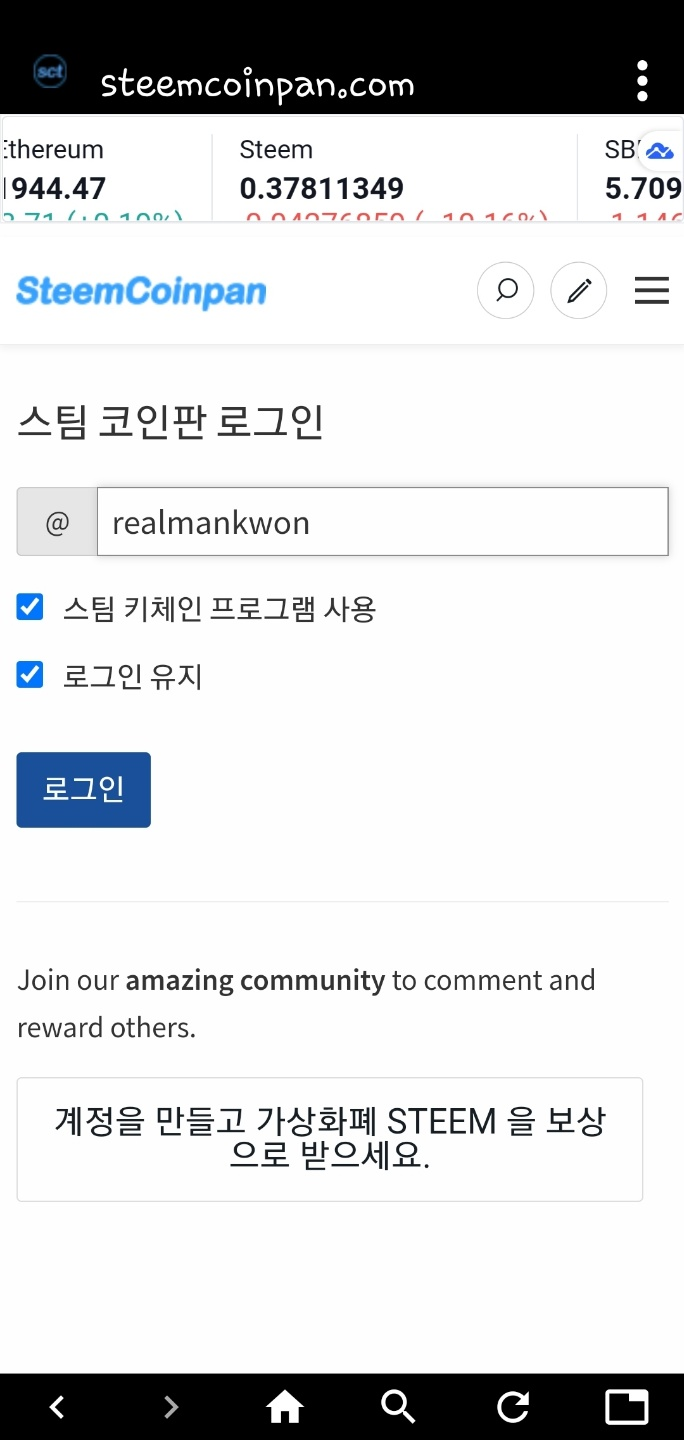
Task: Open 계정을 만들고 가상화폐 STEEM sign-up button
Action: [330, 1139]
